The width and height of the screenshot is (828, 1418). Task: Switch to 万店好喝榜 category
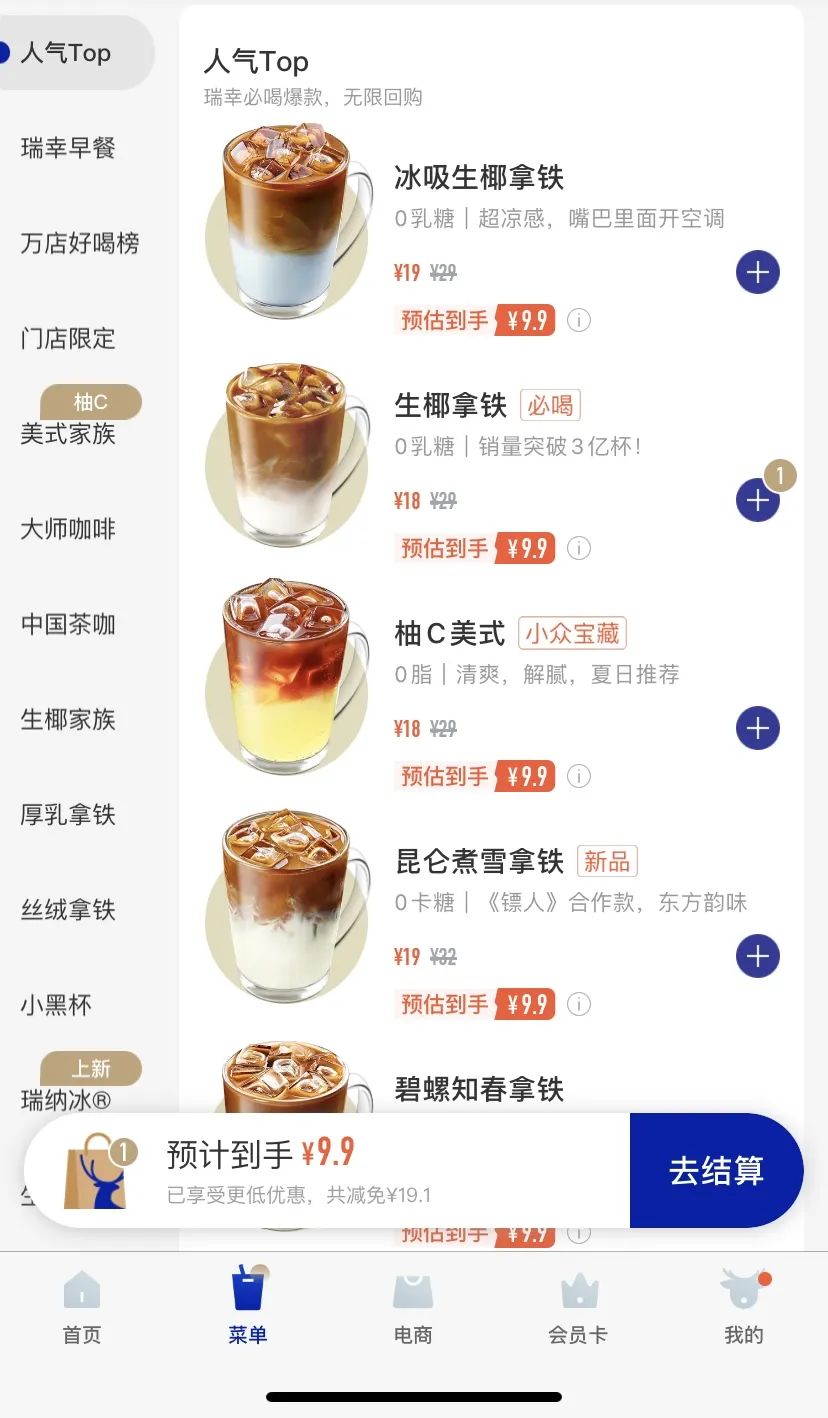point(80,243)
